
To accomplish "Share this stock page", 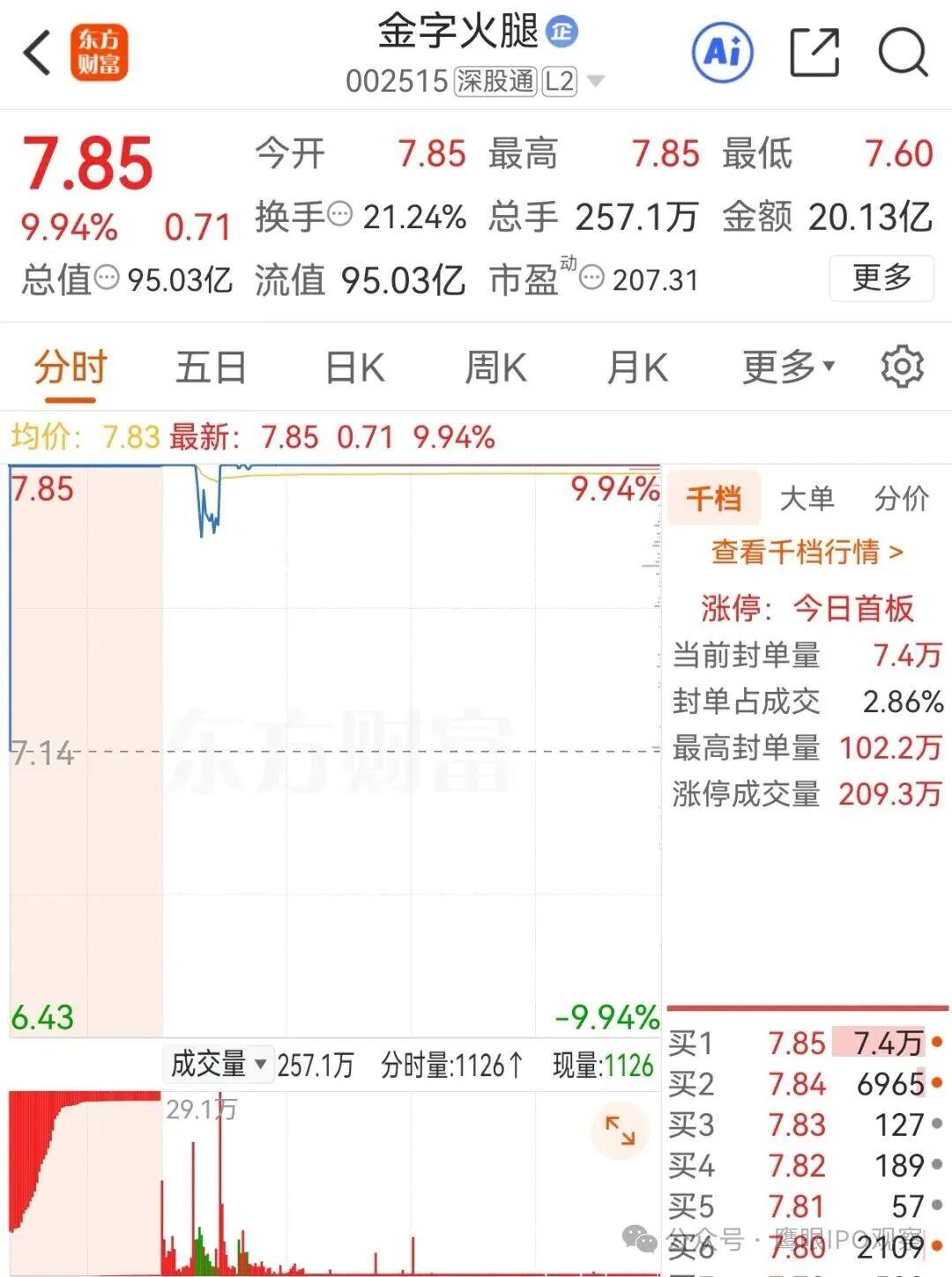I will click(x=814, y=53).
